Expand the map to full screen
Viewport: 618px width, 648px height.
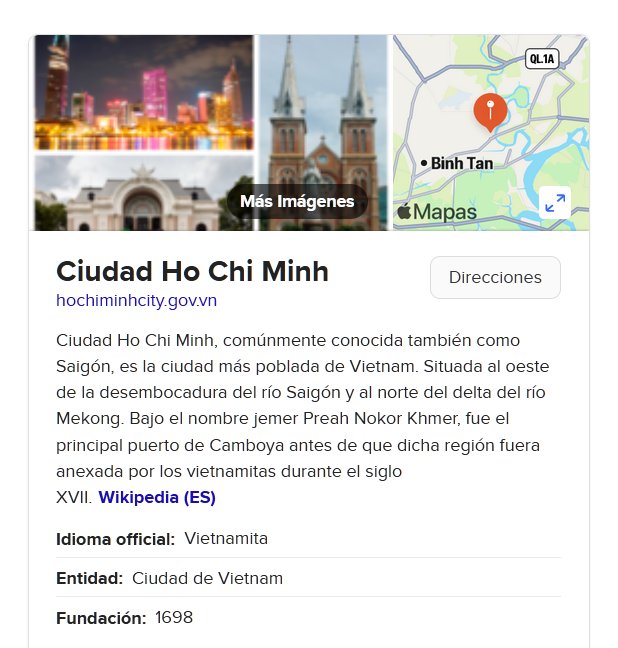coord(554,203)
